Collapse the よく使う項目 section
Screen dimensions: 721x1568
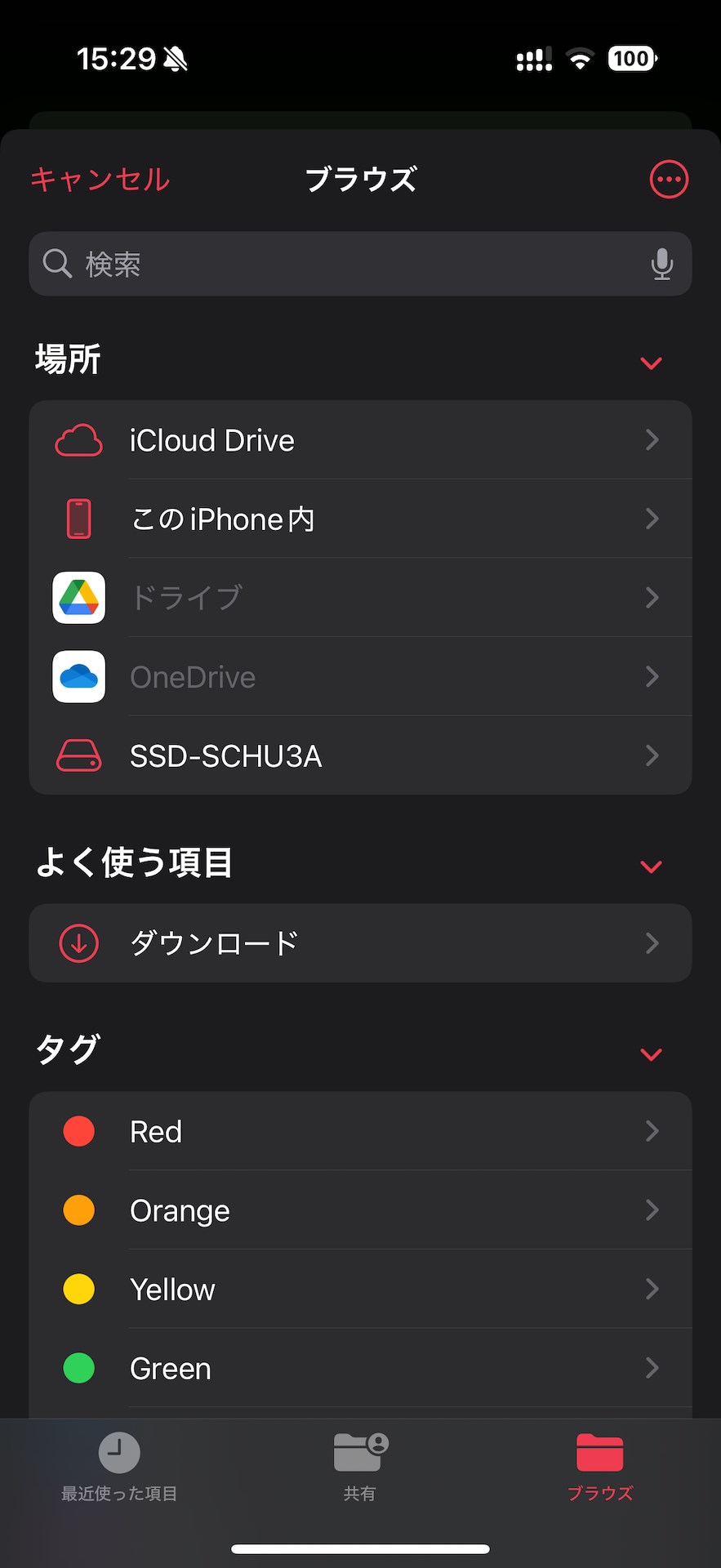tap(651, 866)
